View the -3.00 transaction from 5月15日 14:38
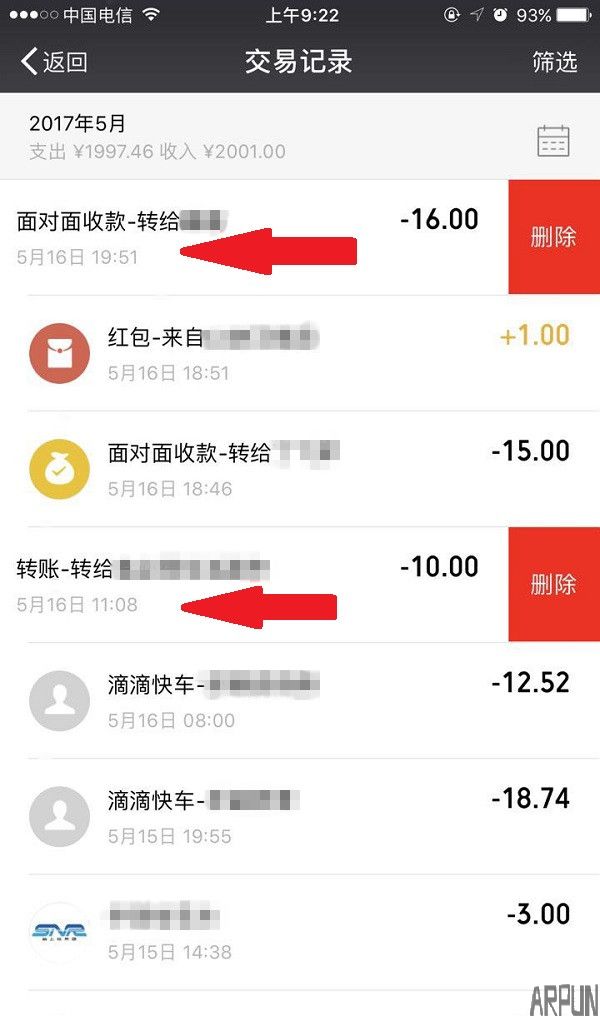This screenshot has width=600, height=1016. pos(300,932)
